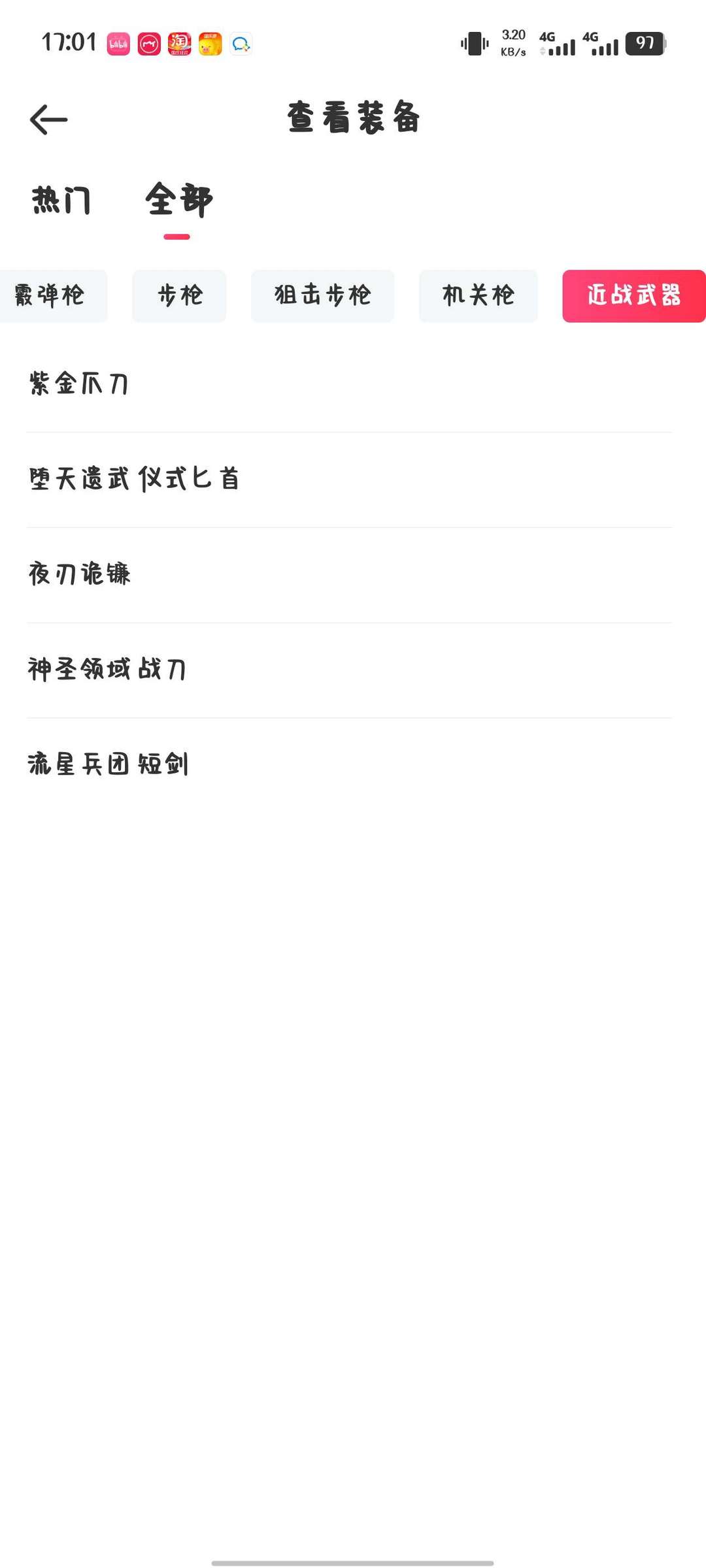Select the 全部 tab
Image resolution: width=706 pixels, height=1568 pixels.
click(178, 200)
